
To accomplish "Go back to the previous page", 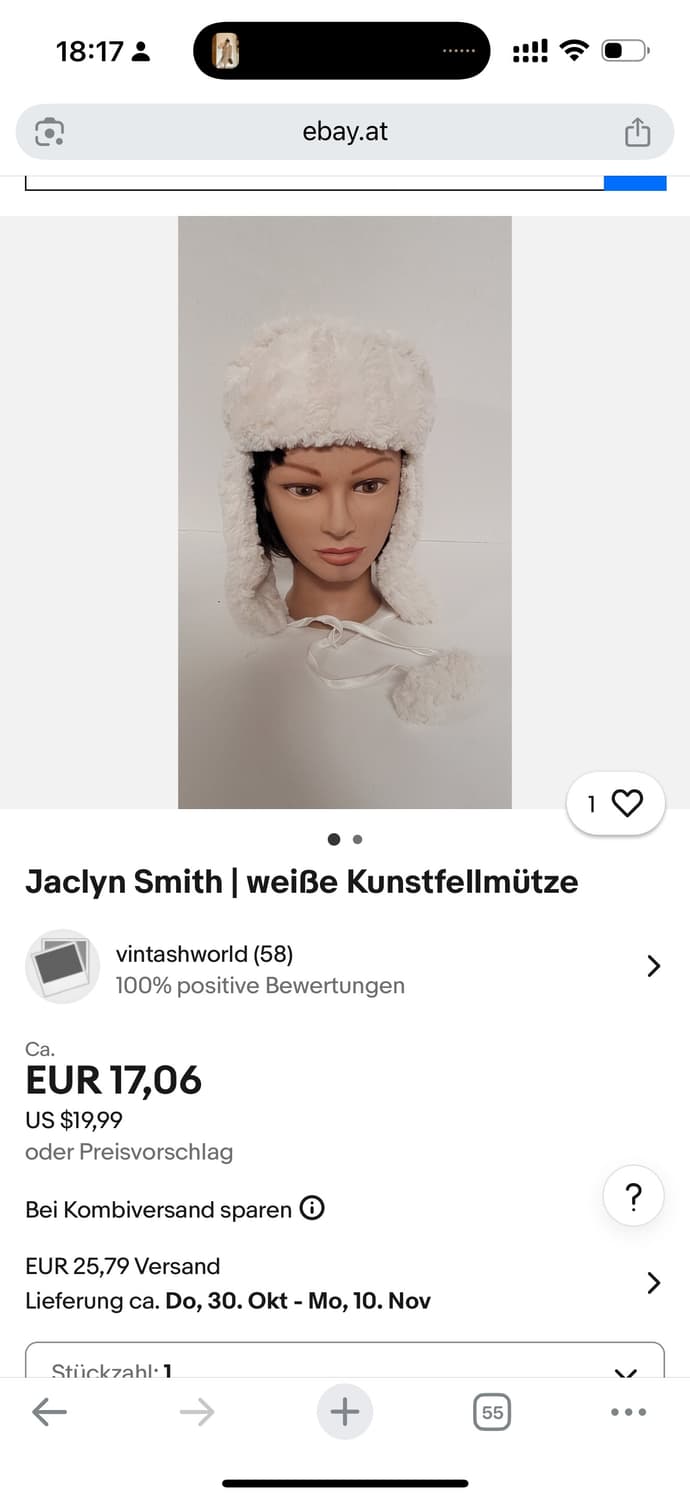I will (x=49, y=1412).
